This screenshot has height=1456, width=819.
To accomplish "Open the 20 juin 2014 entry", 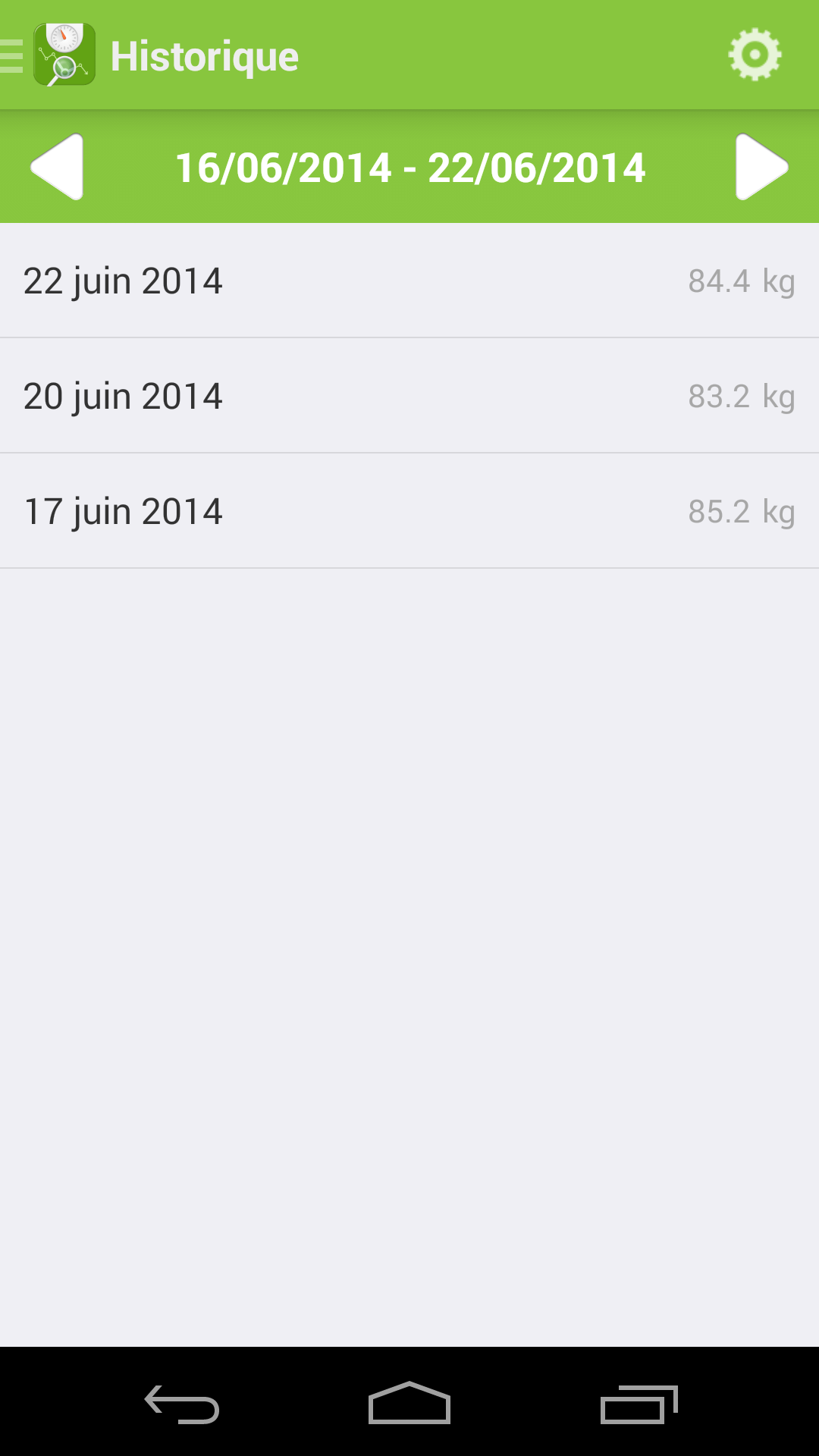I will tap(409, 396).
